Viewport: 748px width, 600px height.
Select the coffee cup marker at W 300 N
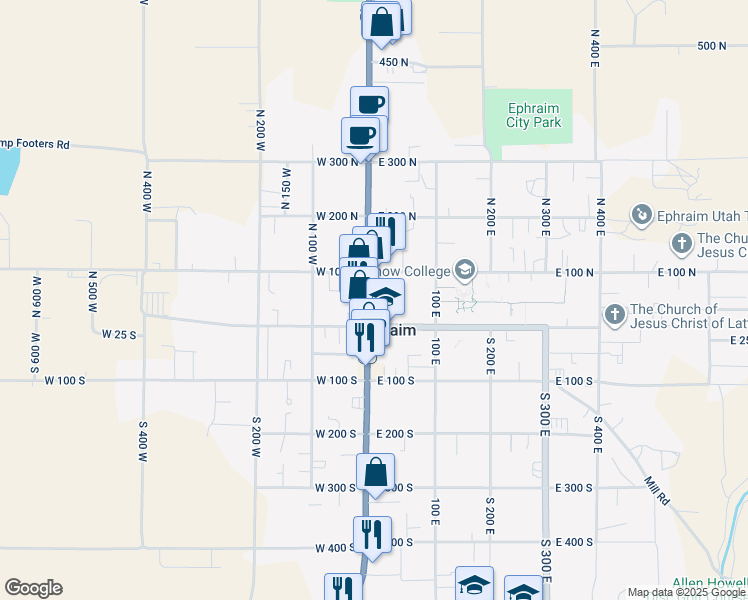[x=360, y=135]
